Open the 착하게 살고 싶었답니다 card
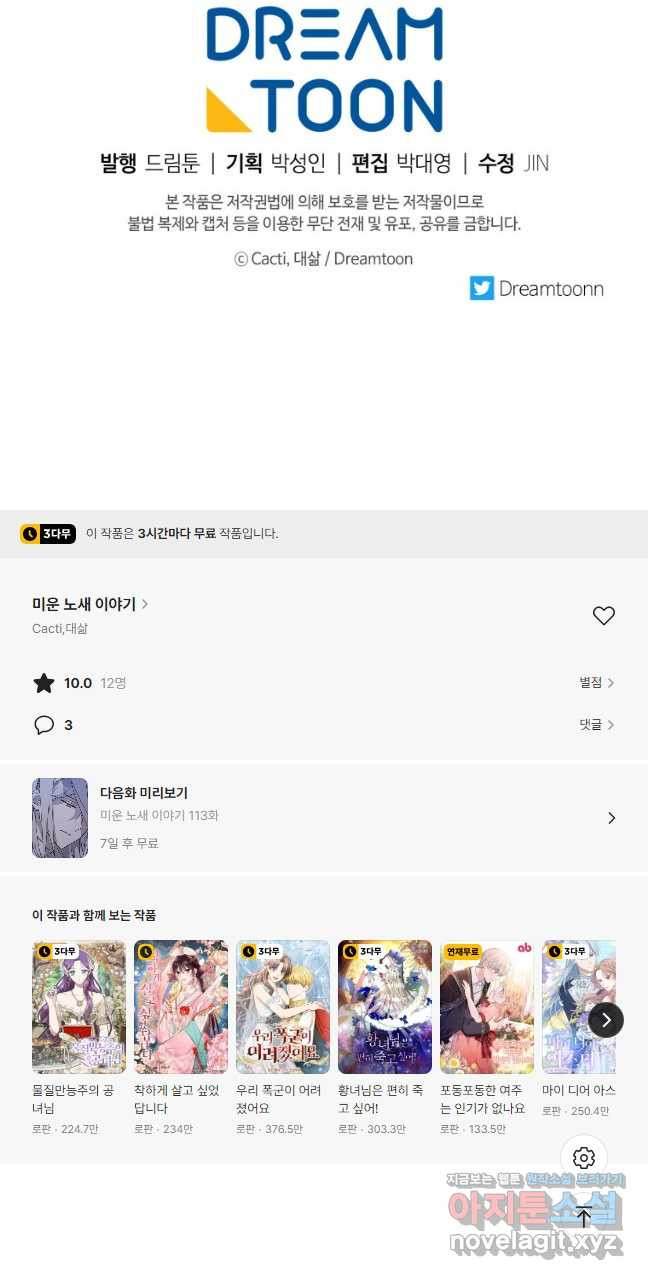This screenshot has height=1280, width=648. (181, 1038)
